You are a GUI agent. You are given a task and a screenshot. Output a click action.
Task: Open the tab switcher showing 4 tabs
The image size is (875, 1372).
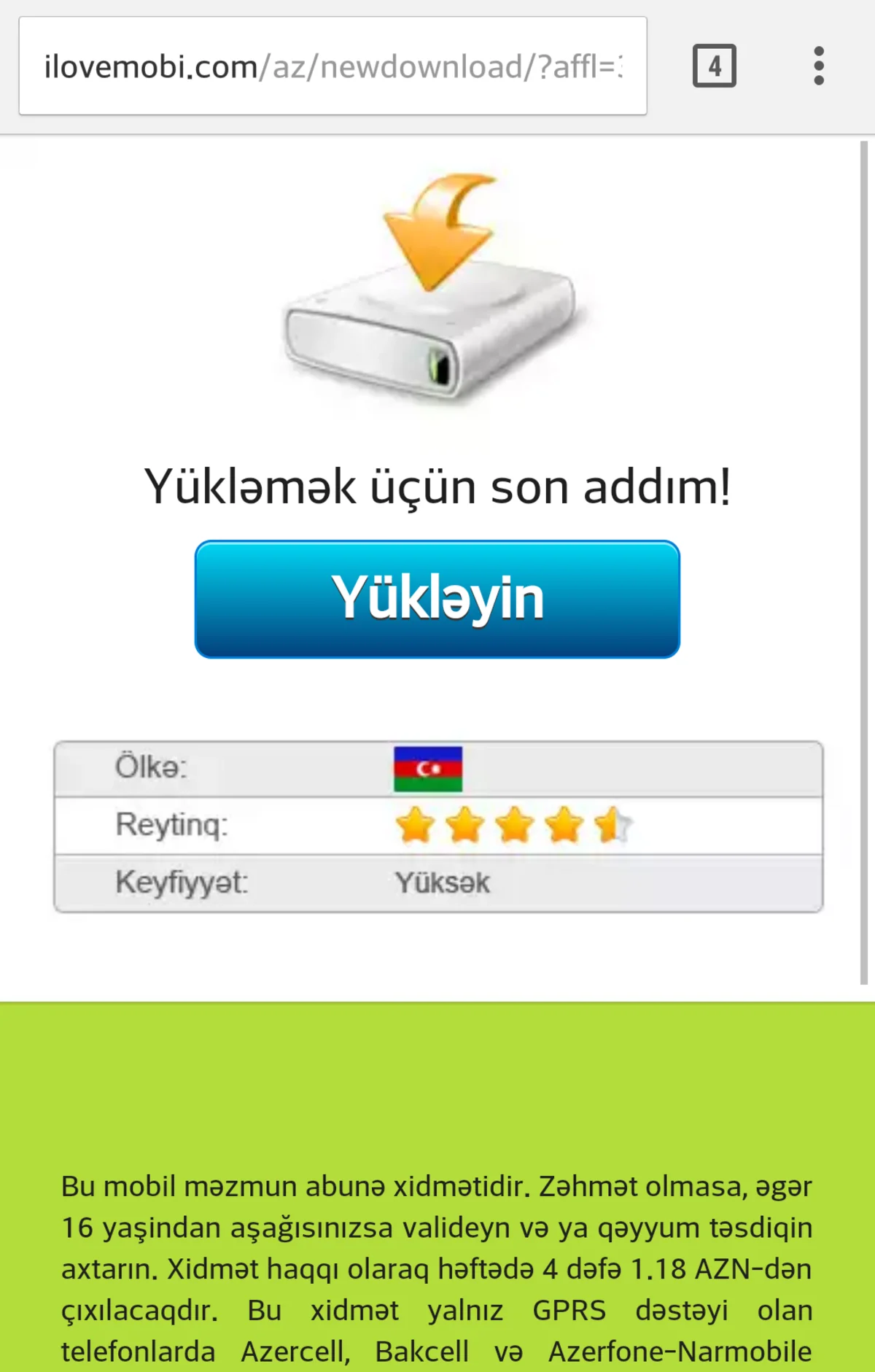coord(714,66)
